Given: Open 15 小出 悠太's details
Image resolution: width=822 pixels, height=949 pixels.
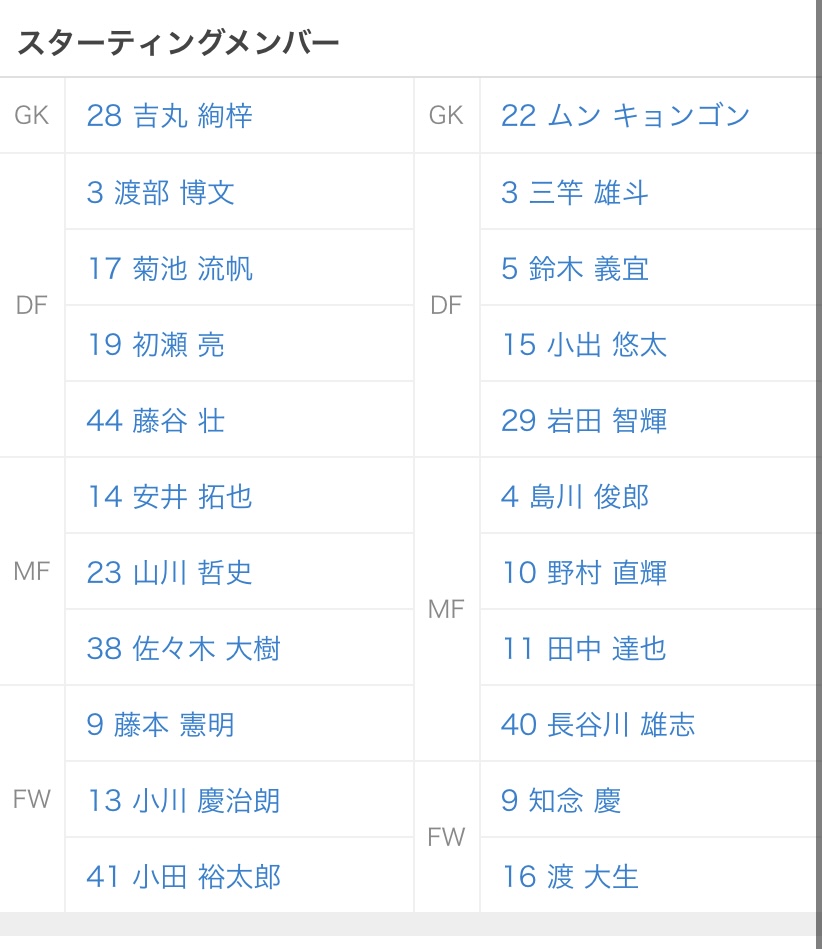Looking at the screenshot, I should tap(583, 344).
